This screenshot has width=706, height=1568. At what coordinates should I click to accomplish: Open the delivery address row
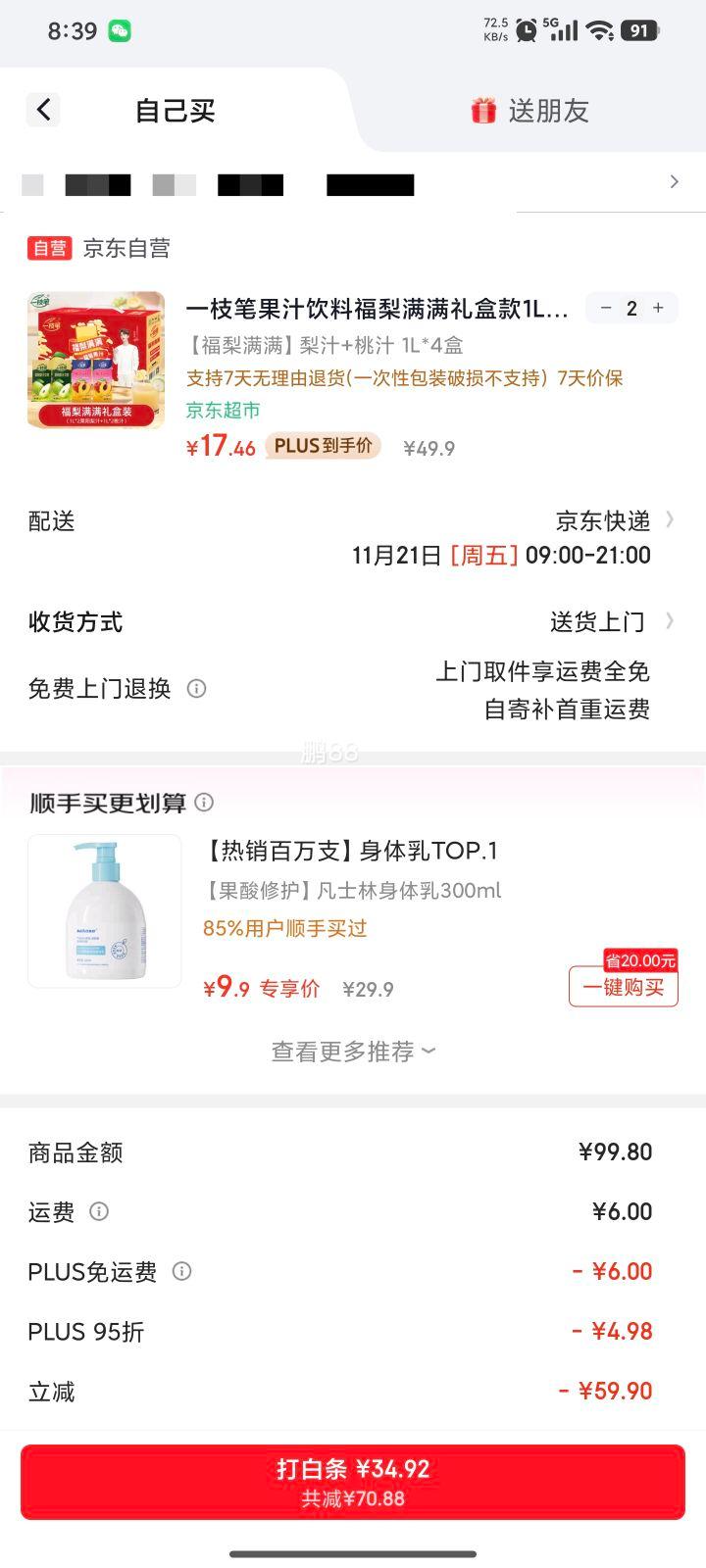(353, 183)
